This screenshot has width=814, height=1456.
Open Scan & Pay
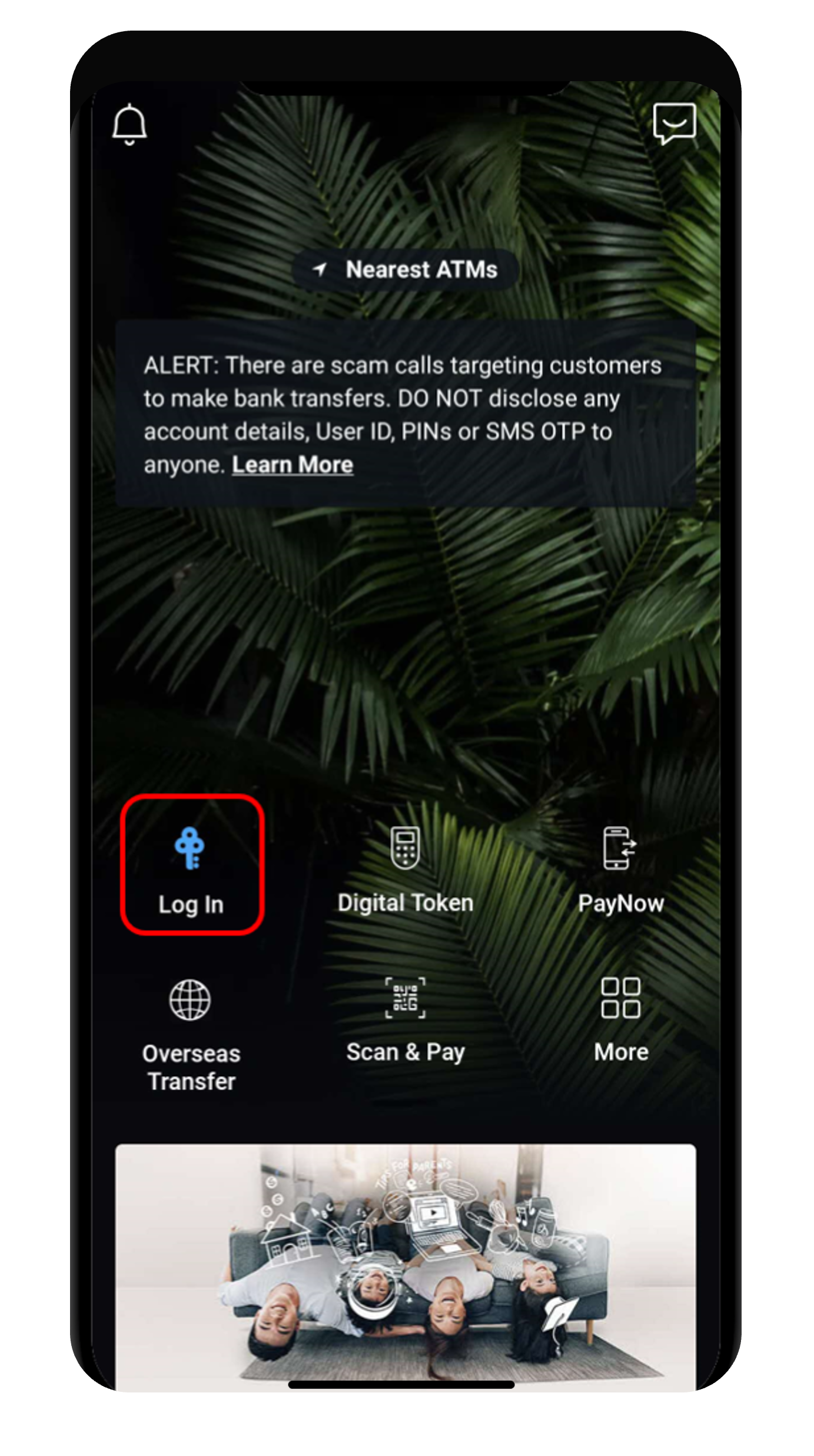click(405, 1020)
